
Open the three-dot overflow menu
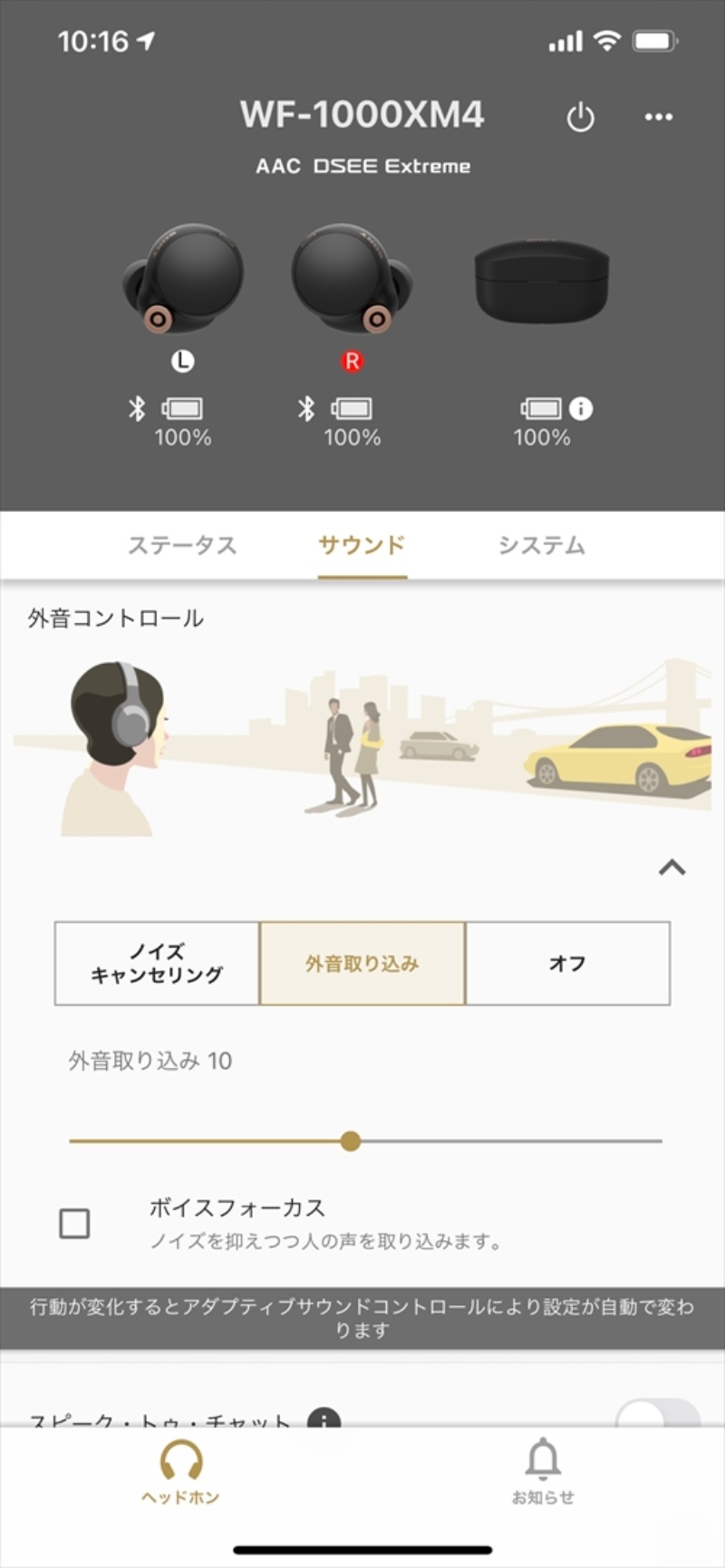tap(658, 117)
